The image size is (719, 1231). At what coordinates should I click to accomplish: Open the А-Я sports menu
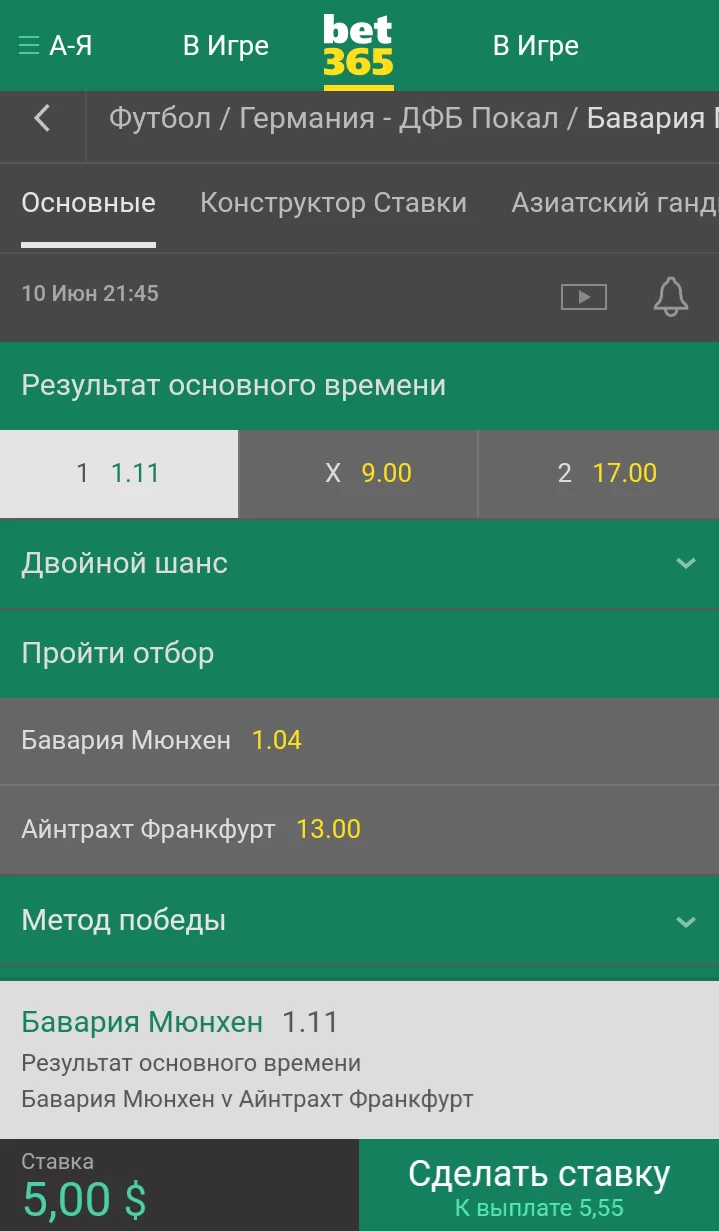coord(56,46)
